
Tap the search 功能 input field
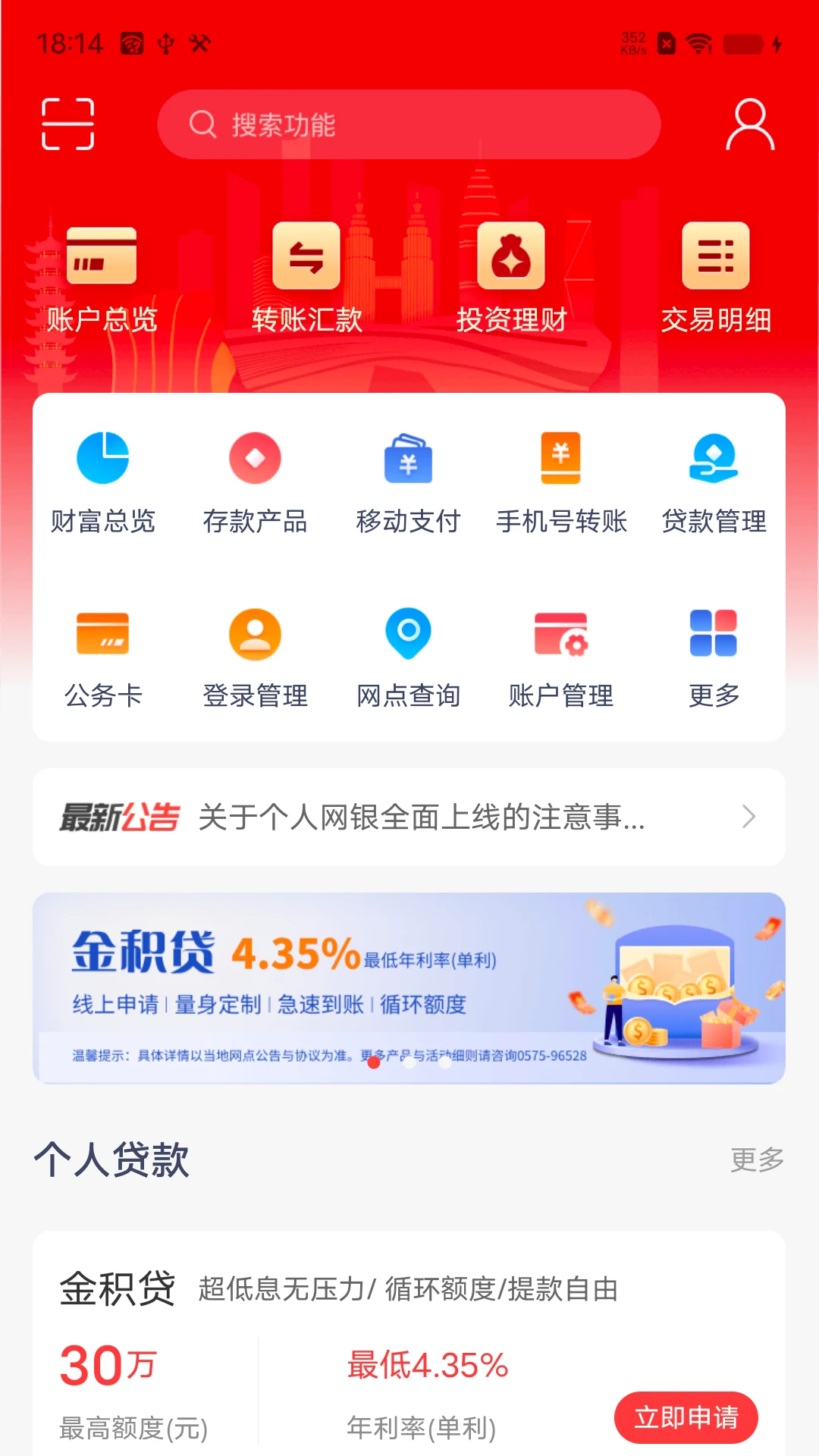pyautogui.click(x=408, y=124)
